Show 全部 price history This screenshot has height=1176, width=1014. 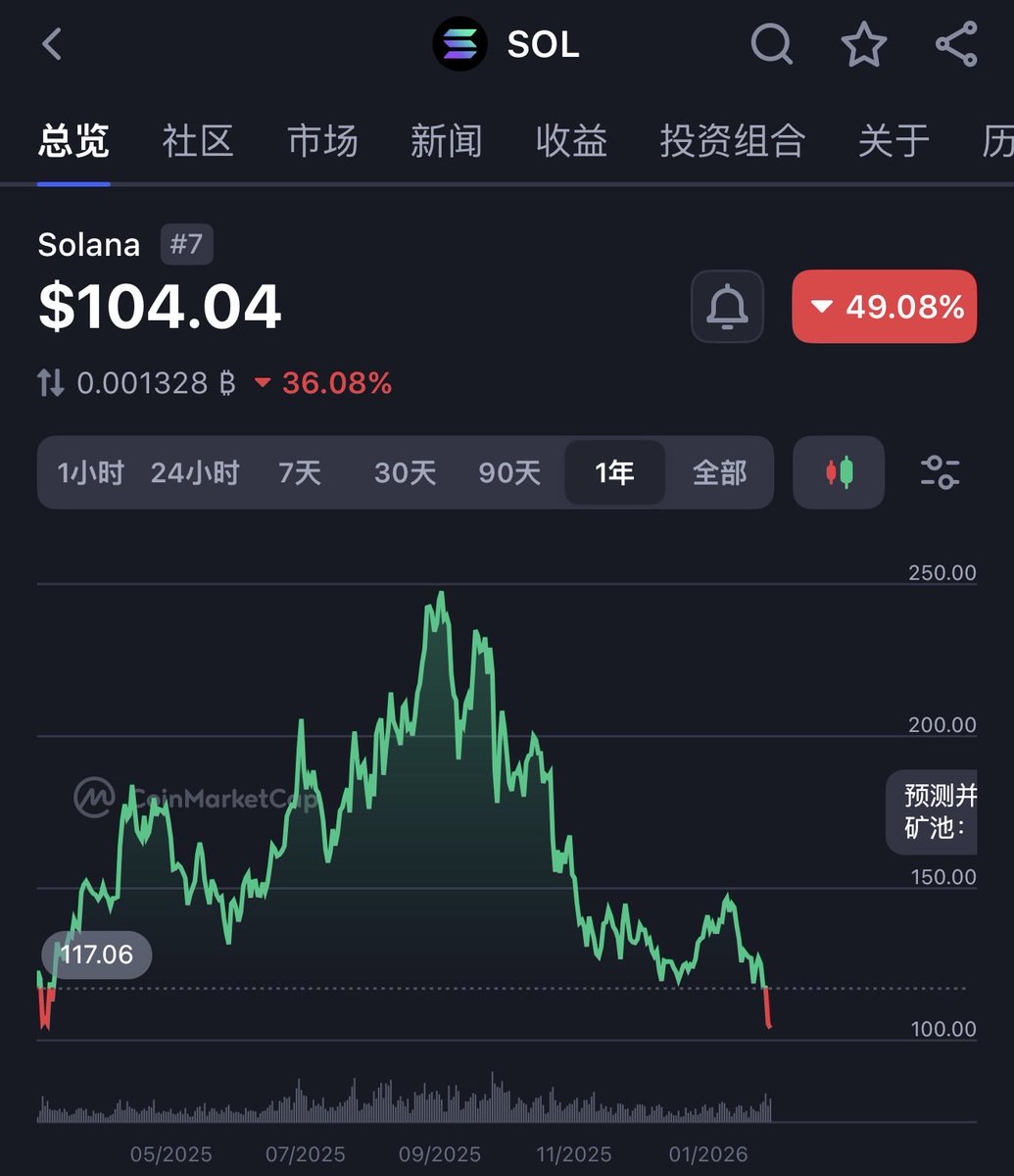click(x=719, y=473)
